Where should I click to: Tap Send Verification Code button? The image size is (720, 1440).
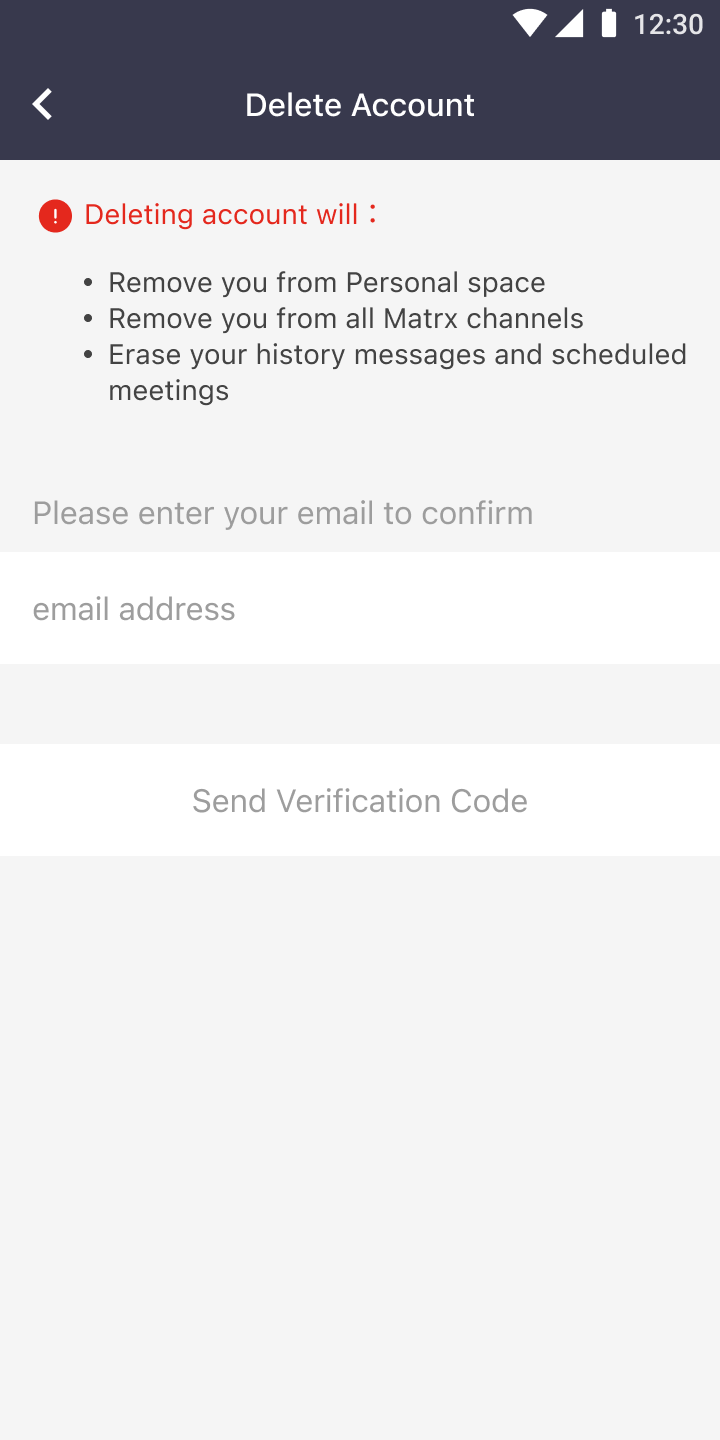(x=360, y=800)
